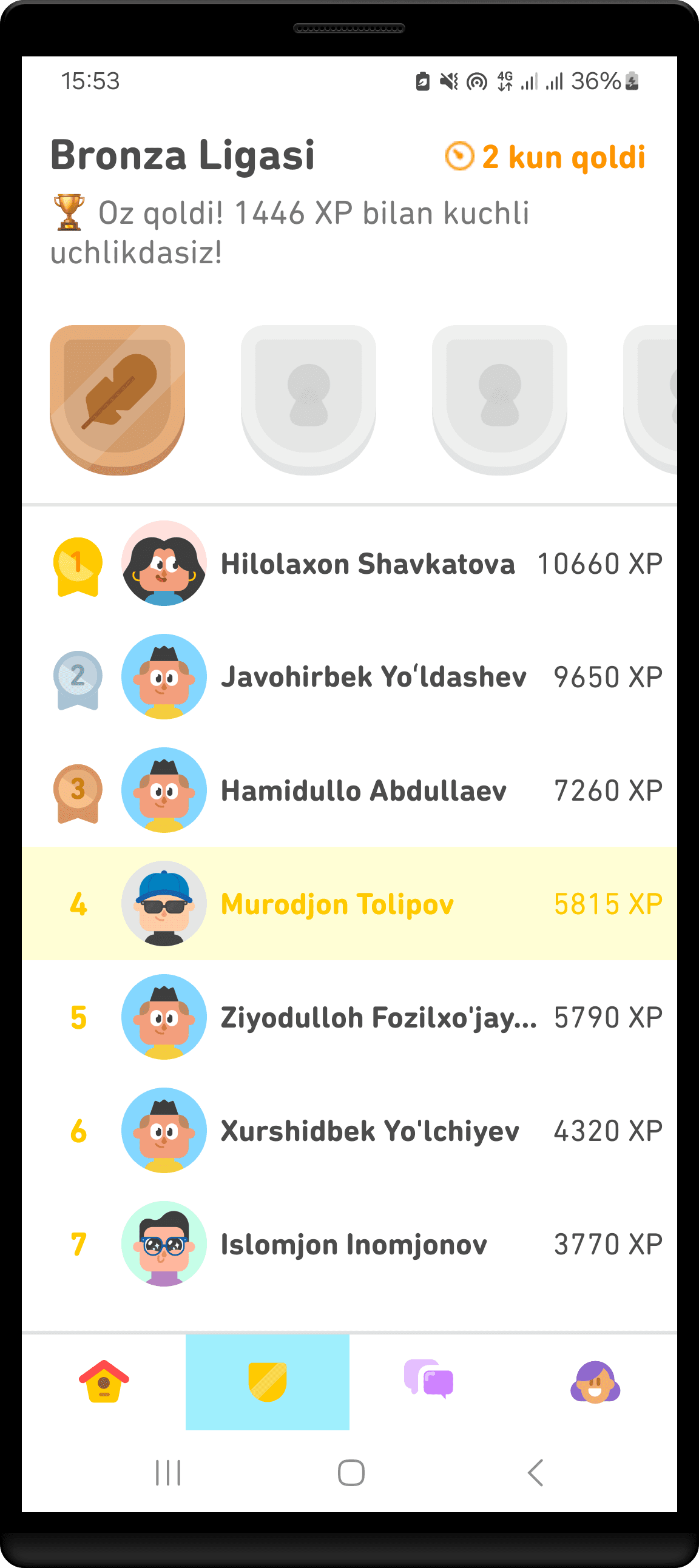Open the chat bubbles tab
Viewport: 699px width, 1568px height.
click(429, 1380)
